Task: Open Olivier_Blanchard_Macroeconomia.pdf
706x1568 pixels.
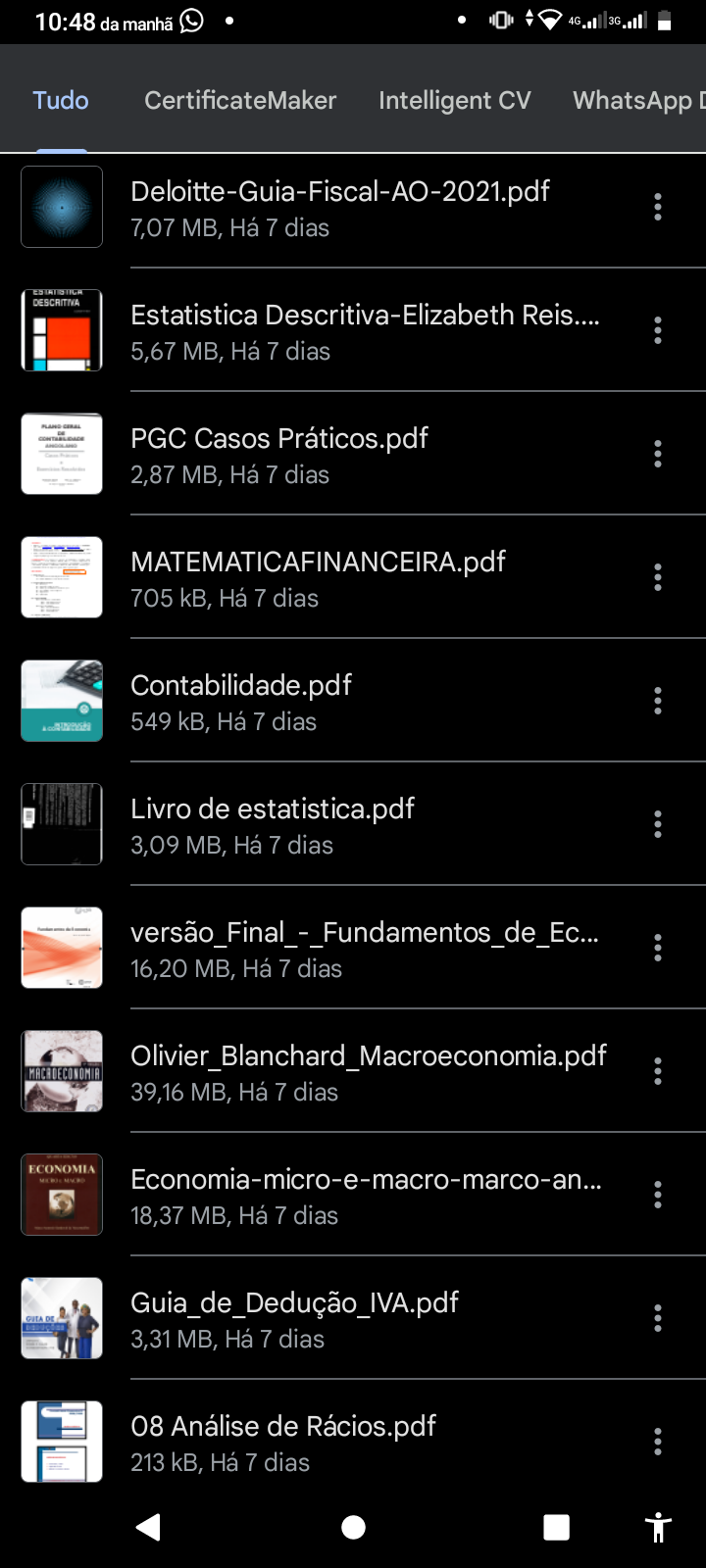Action: 369,1071
